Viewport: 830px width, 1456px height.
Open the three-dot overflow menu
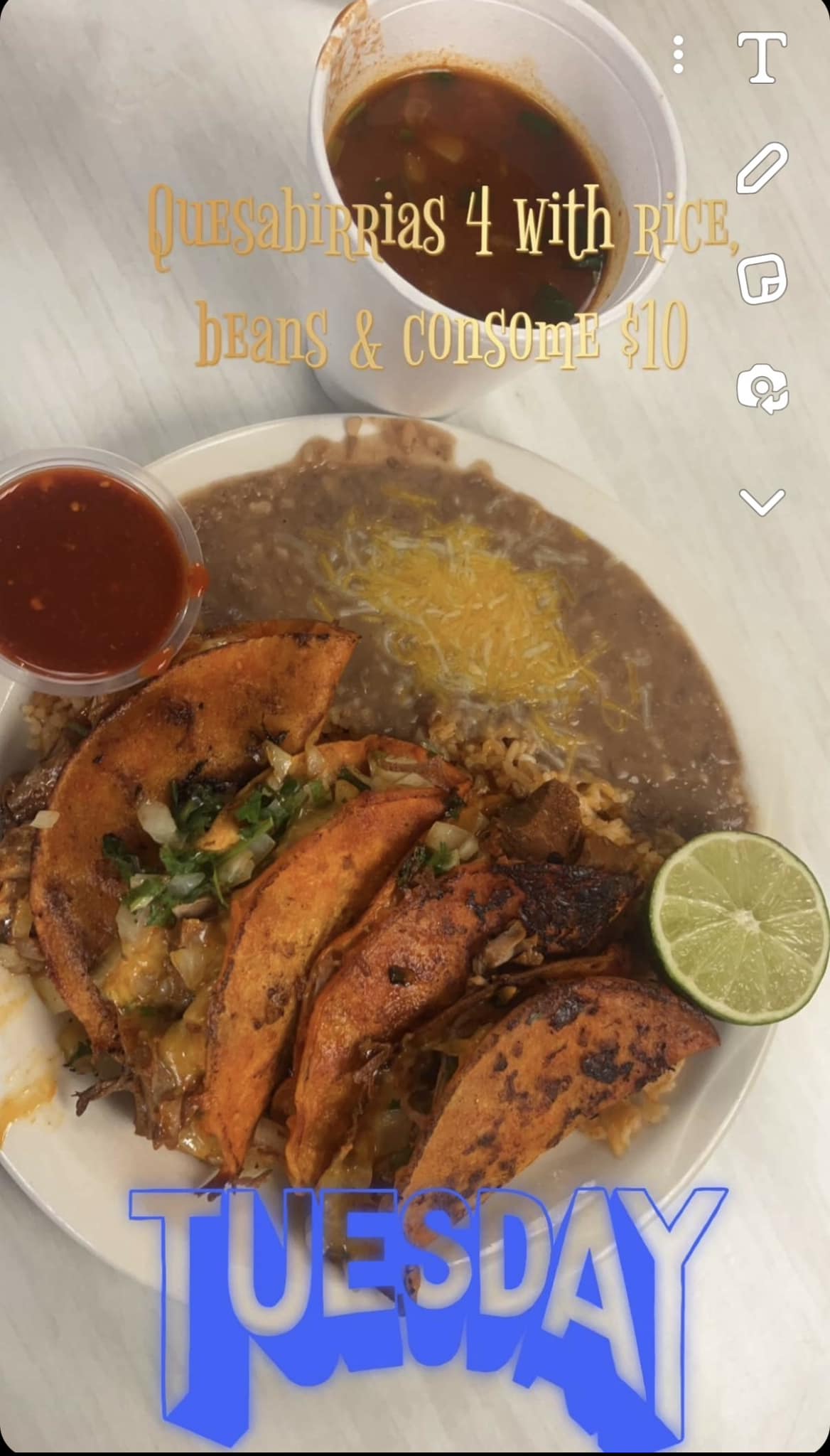(678, 55)
